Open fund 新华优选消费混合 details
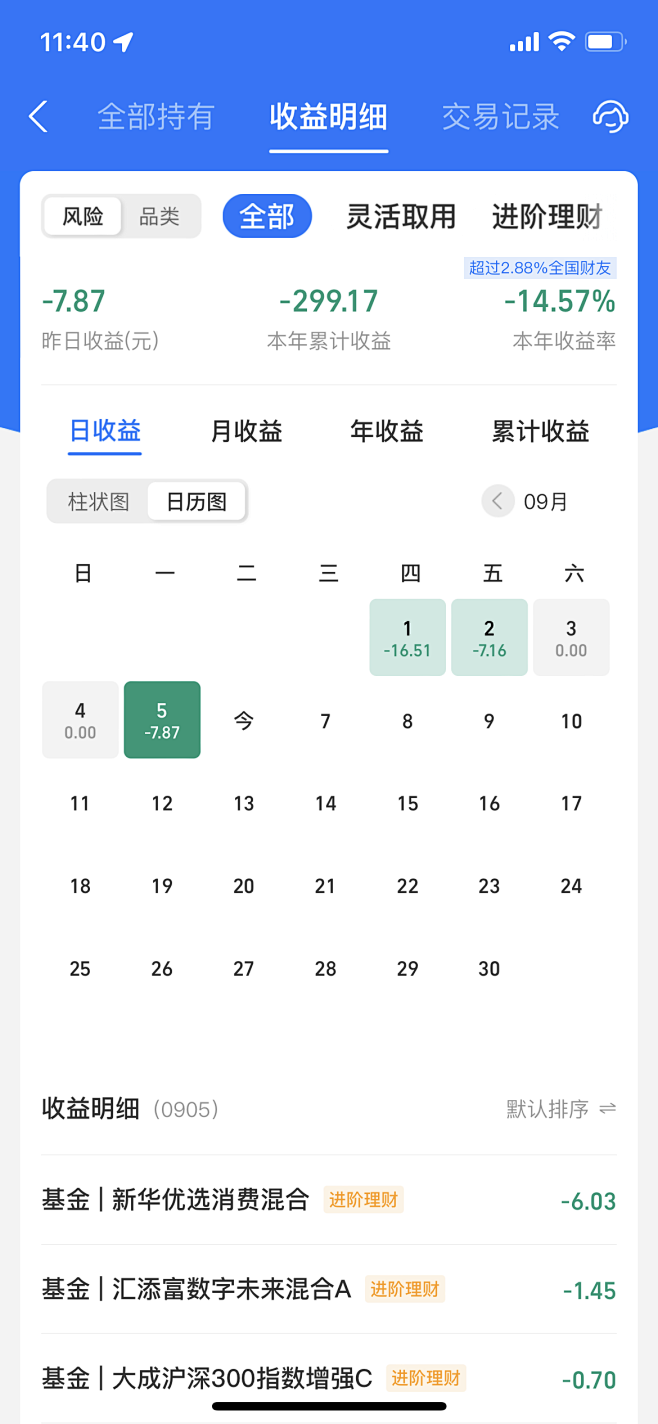The height and width of the screenshot is (1424, 658). point(329,1200)
